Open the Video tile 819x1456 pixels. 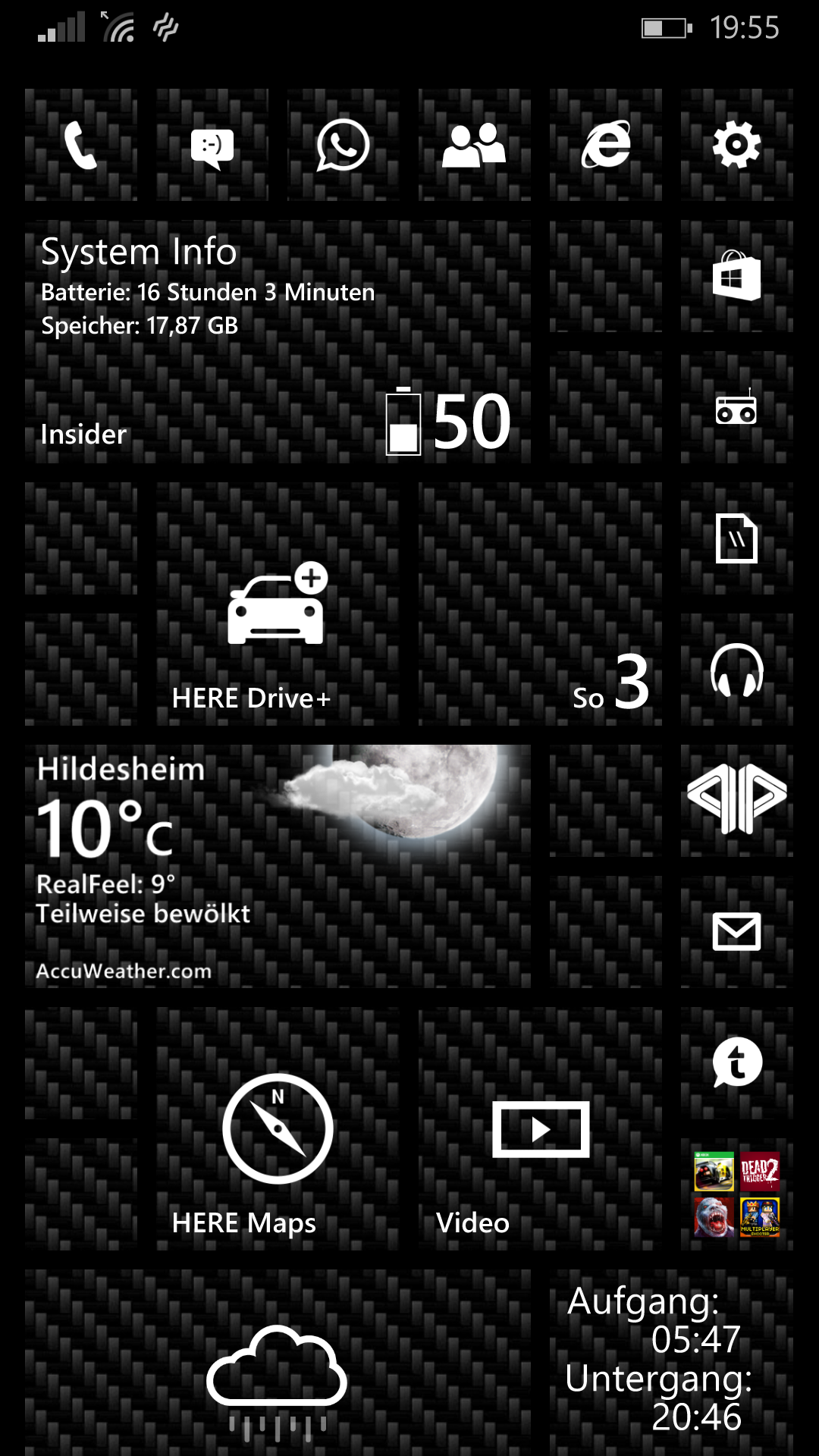540,1128
